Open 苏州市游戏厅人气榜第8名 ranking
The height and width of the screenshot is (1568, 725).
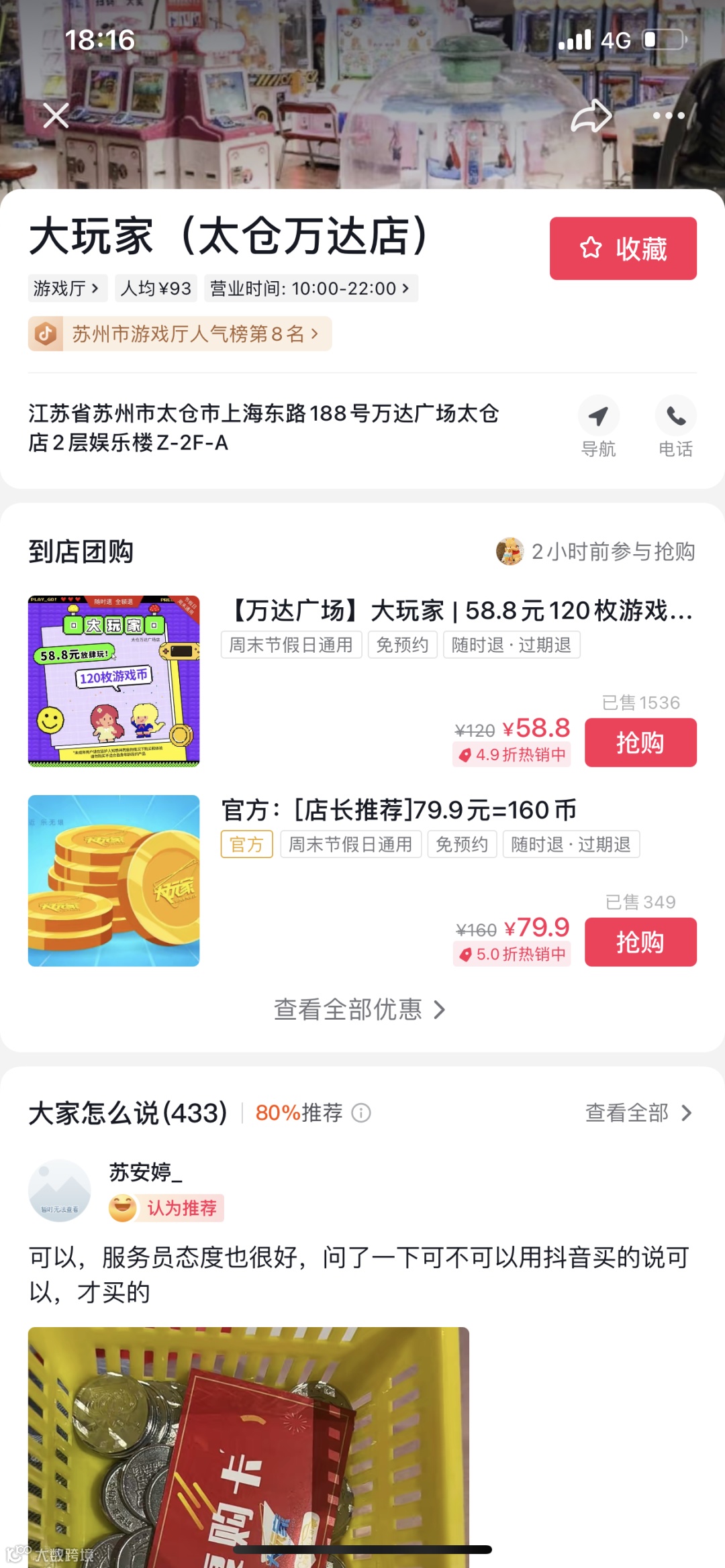[180, 333]
